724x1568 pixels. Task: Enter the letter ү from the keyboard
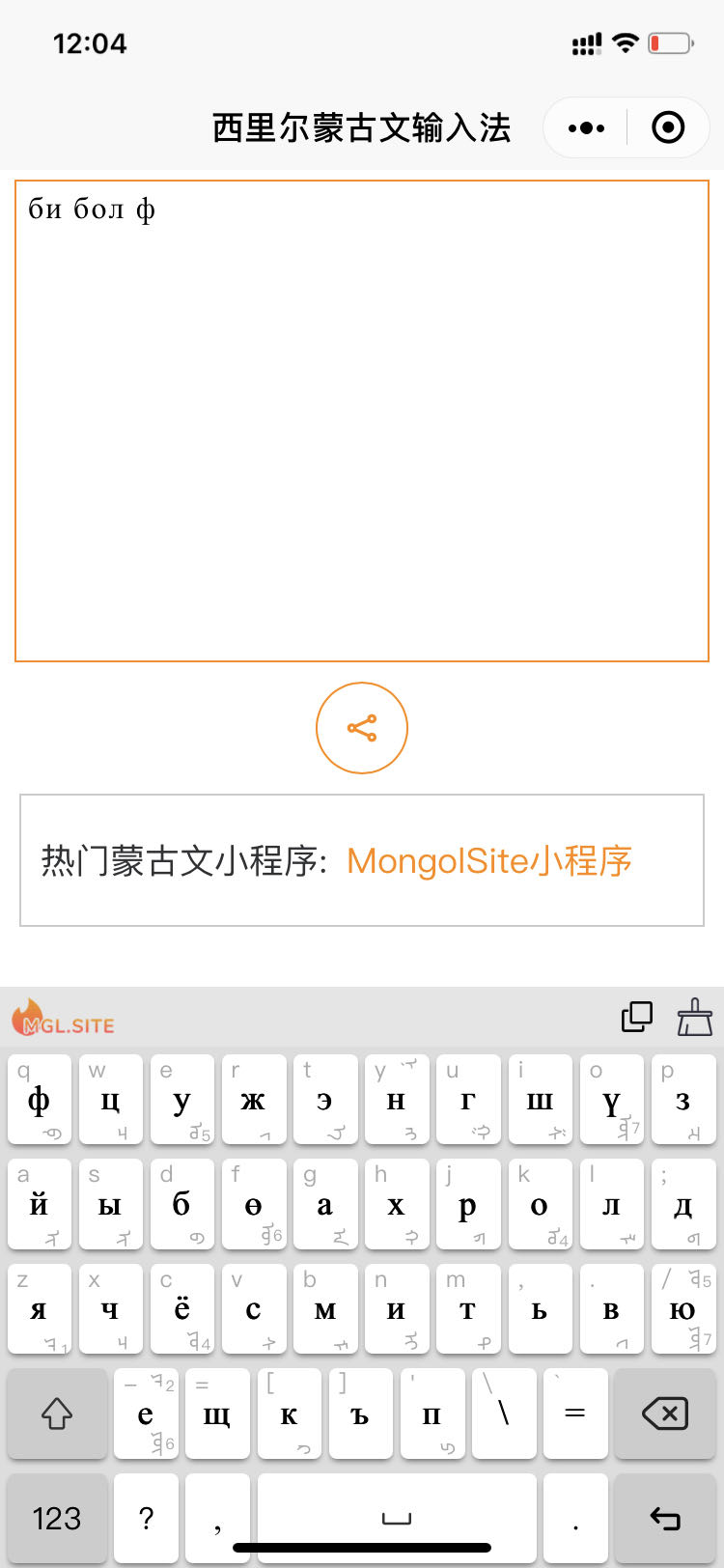click(611, 1101)
